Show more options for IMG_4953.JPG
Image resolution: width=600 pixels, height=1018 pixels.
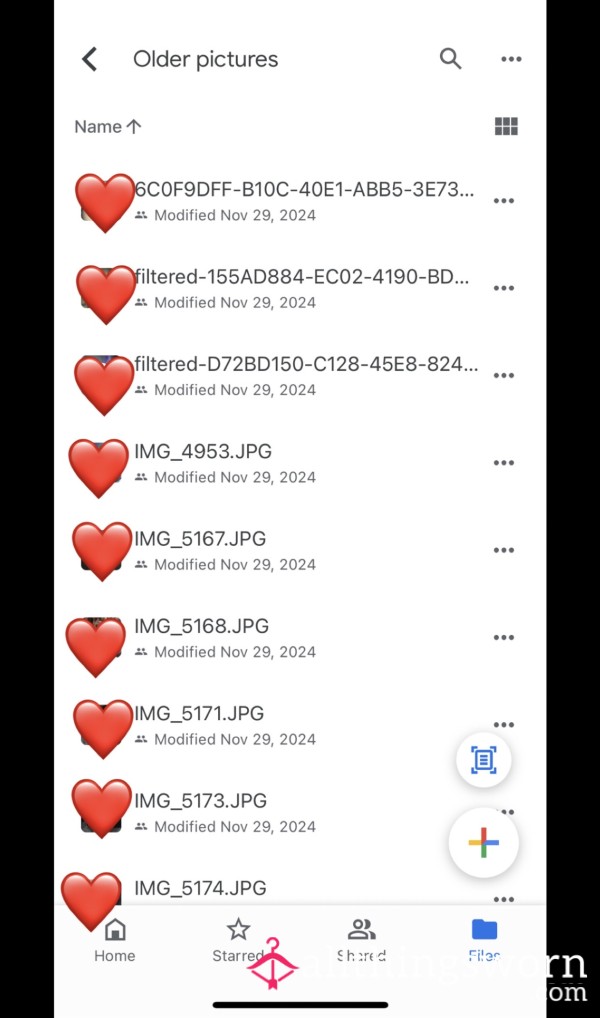504,463
